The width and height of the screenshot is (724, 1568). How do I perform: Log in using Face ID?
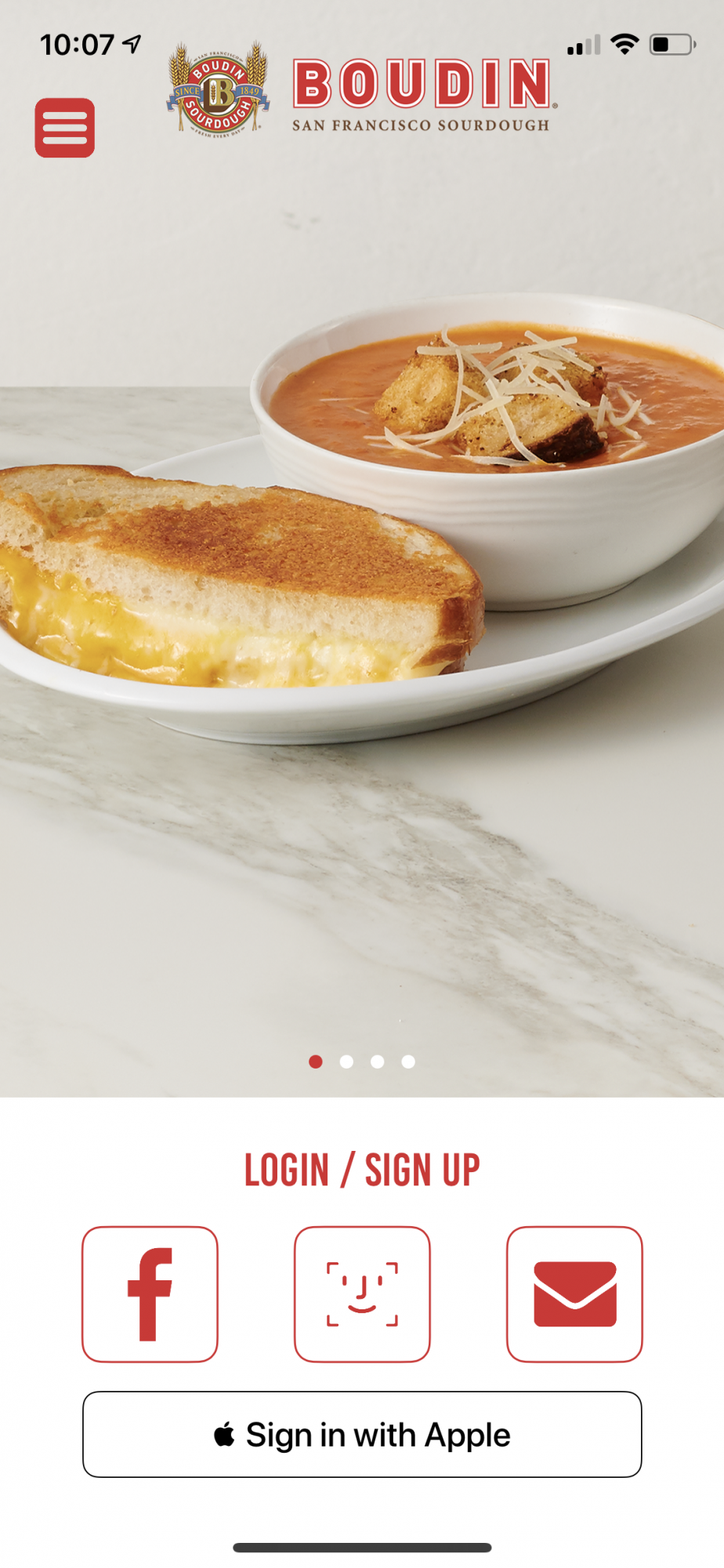click(362, 1294)
